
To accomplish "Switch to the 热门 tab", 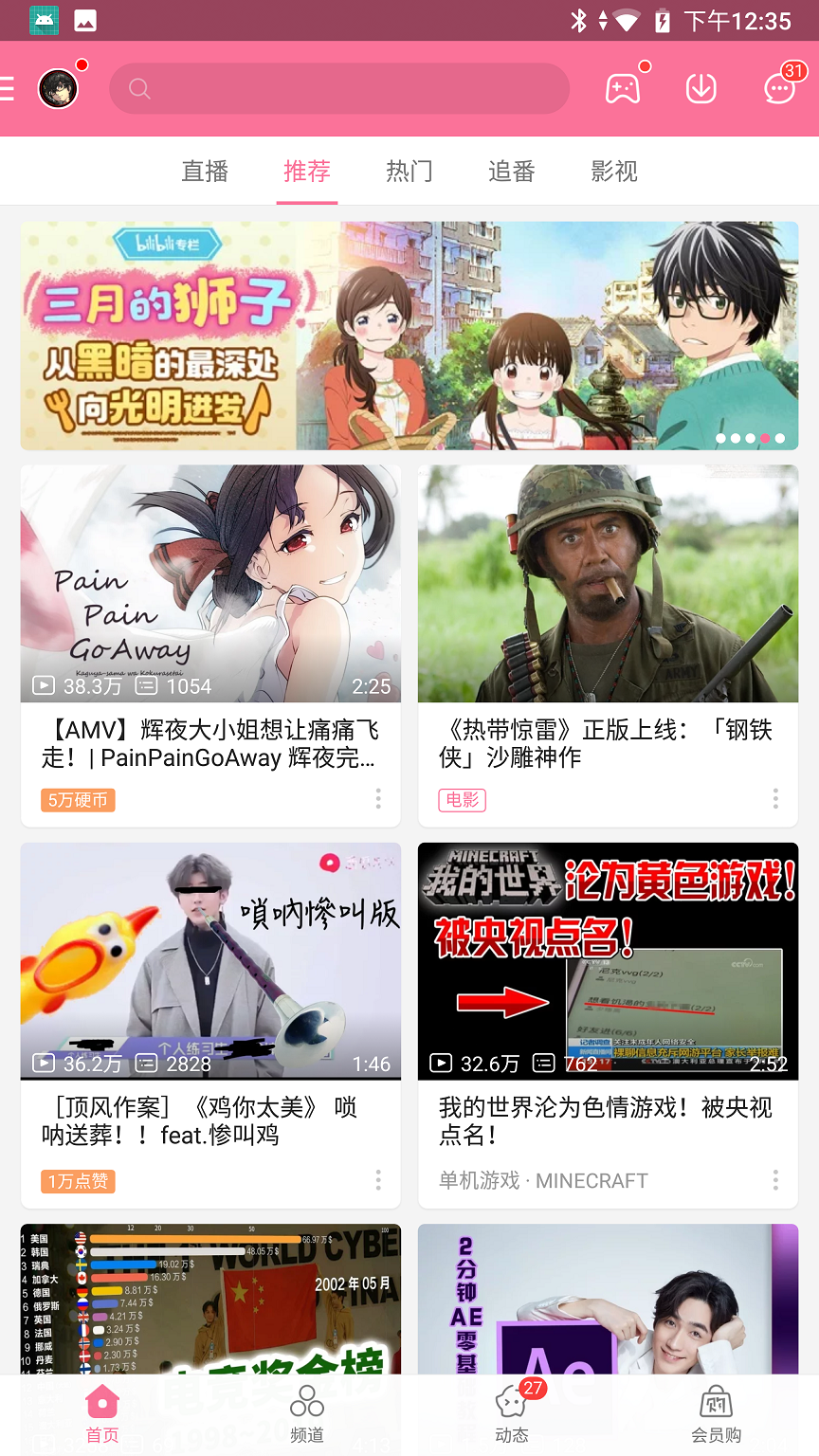I will point(409,172).
